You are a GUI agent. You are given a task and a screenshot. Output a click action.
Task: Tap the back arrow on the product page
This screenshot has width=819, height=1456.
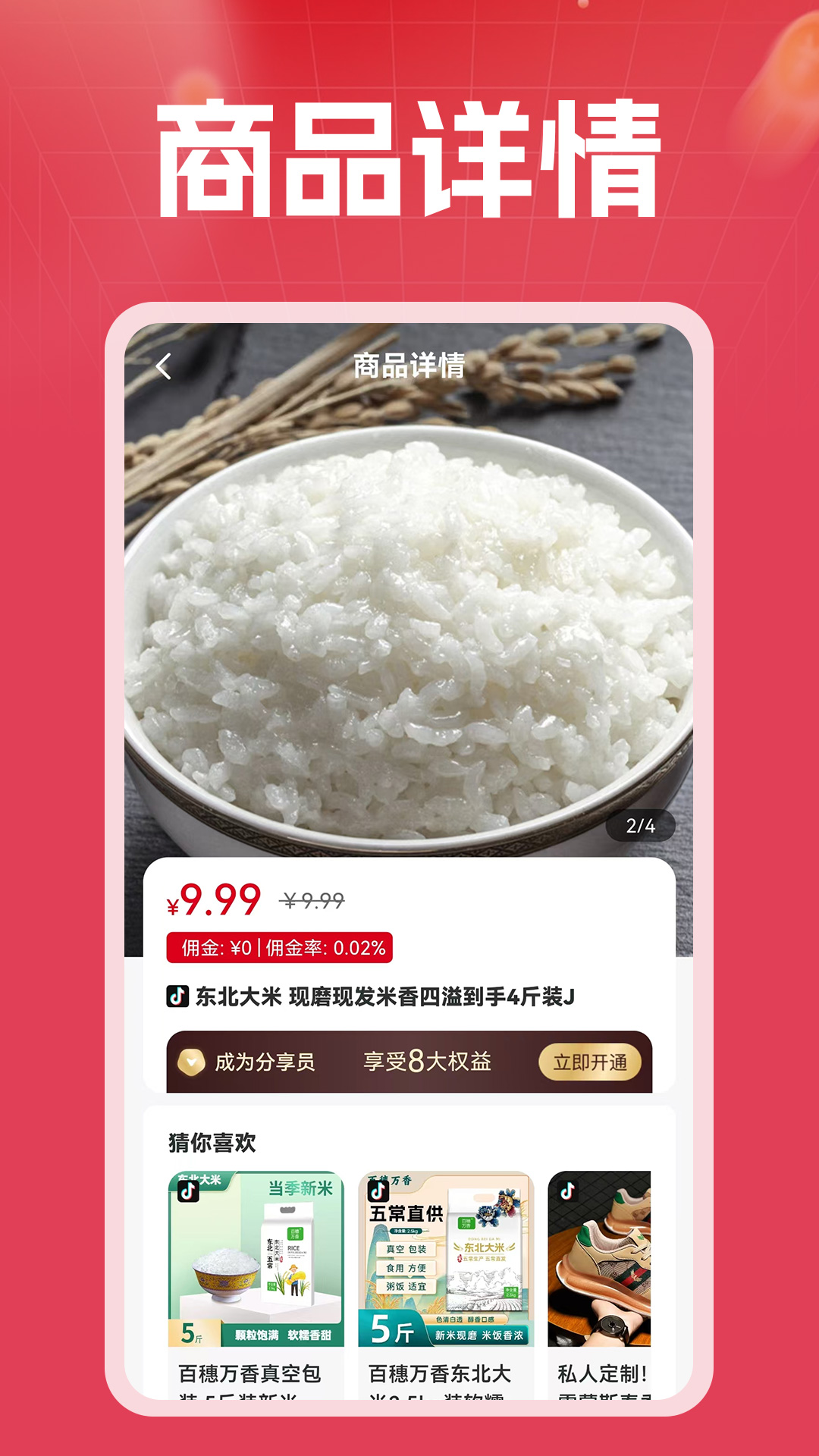[x=163, y=366]
